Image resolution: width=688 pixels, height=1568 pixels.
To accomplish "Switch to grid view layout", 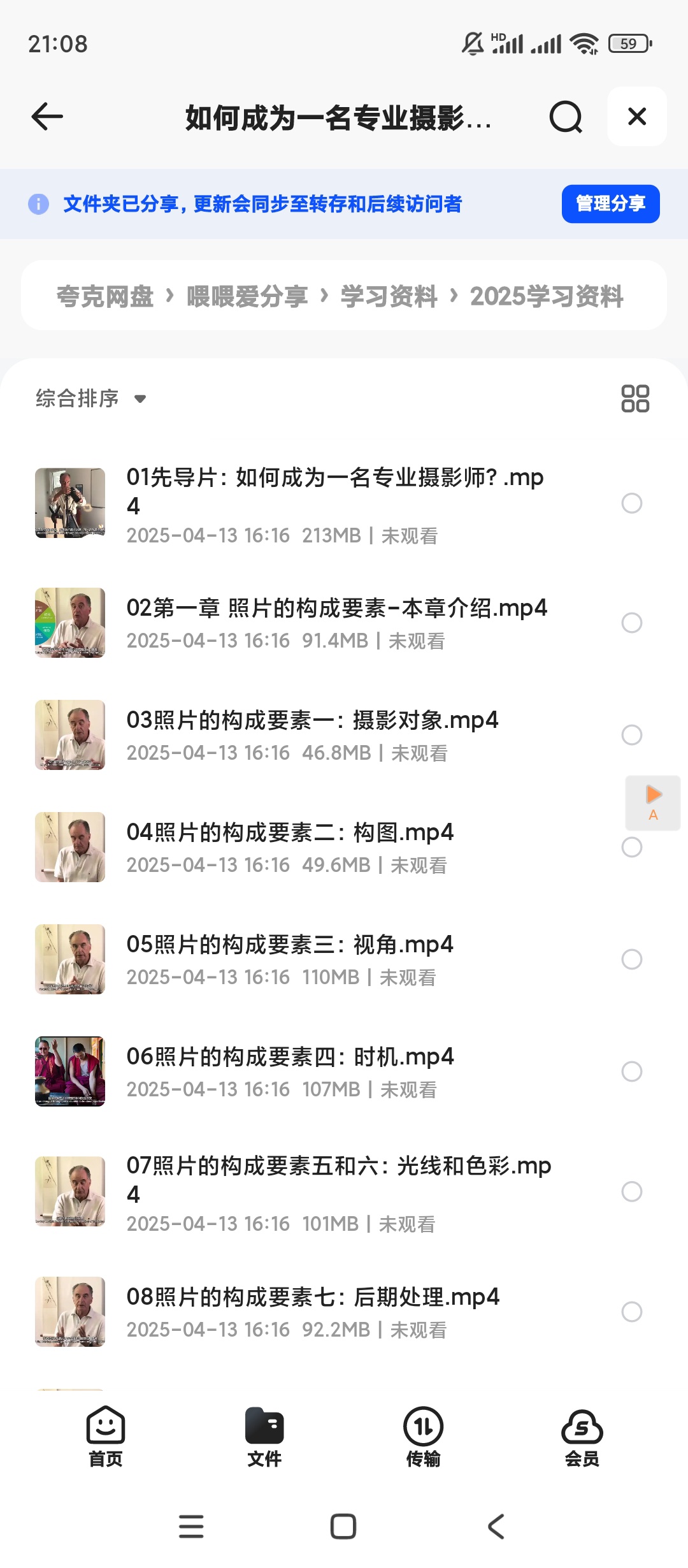I will [634, 399].
